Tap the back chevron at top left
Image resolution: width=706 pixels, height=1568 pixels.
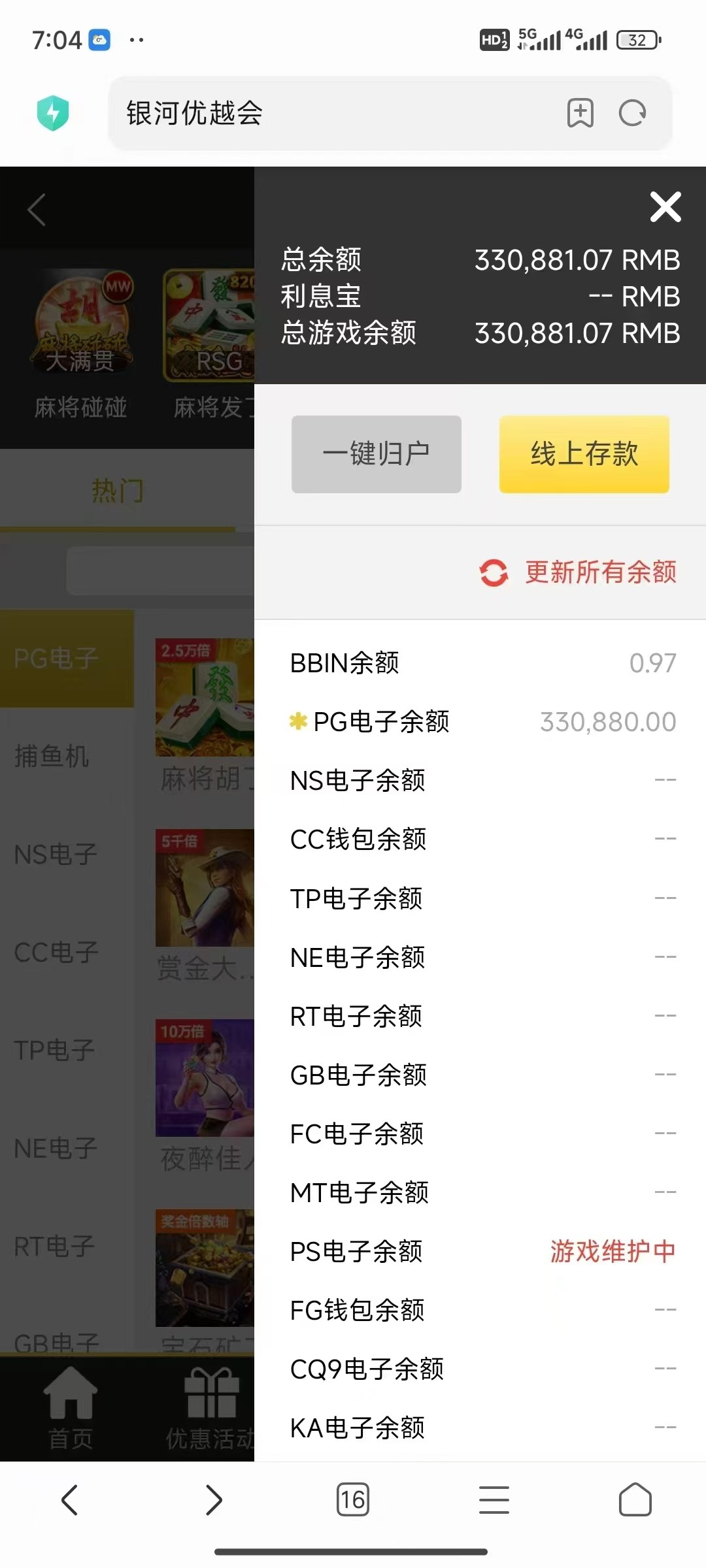(35, 208)
